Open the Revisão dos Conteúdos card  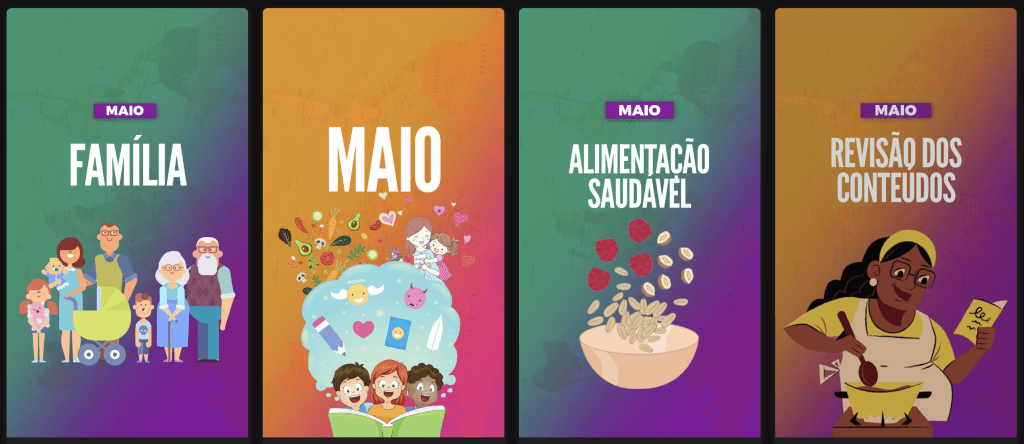coord(895,222)
